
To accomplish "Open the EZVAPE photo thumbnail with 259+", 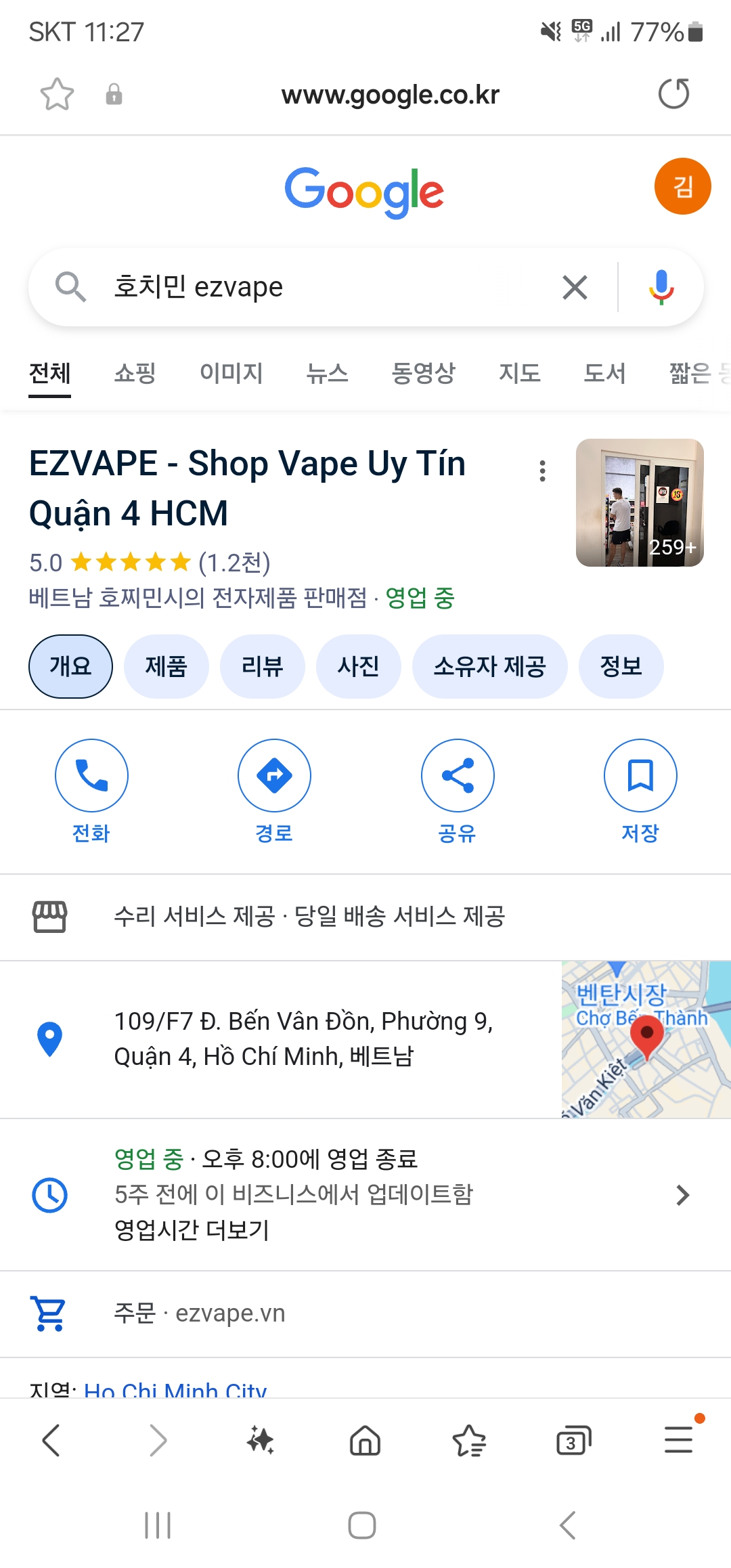I will (x=640, y=502).
